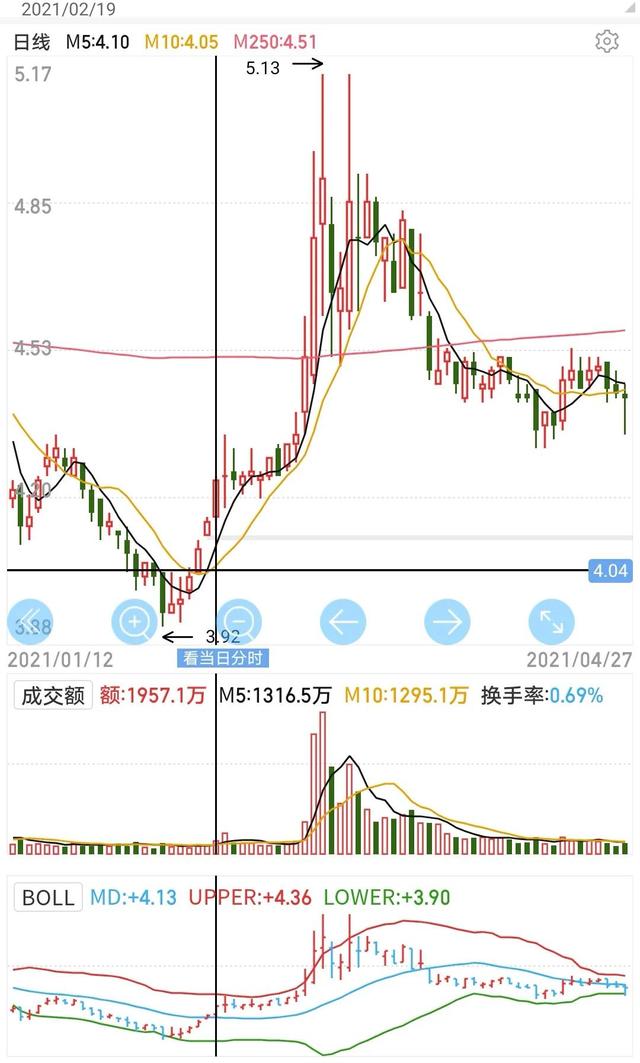This screenshot has width=640, height=1063.
Task: Move crosshair right one candle
Action: pyautogui.click(x=447, y=622)
